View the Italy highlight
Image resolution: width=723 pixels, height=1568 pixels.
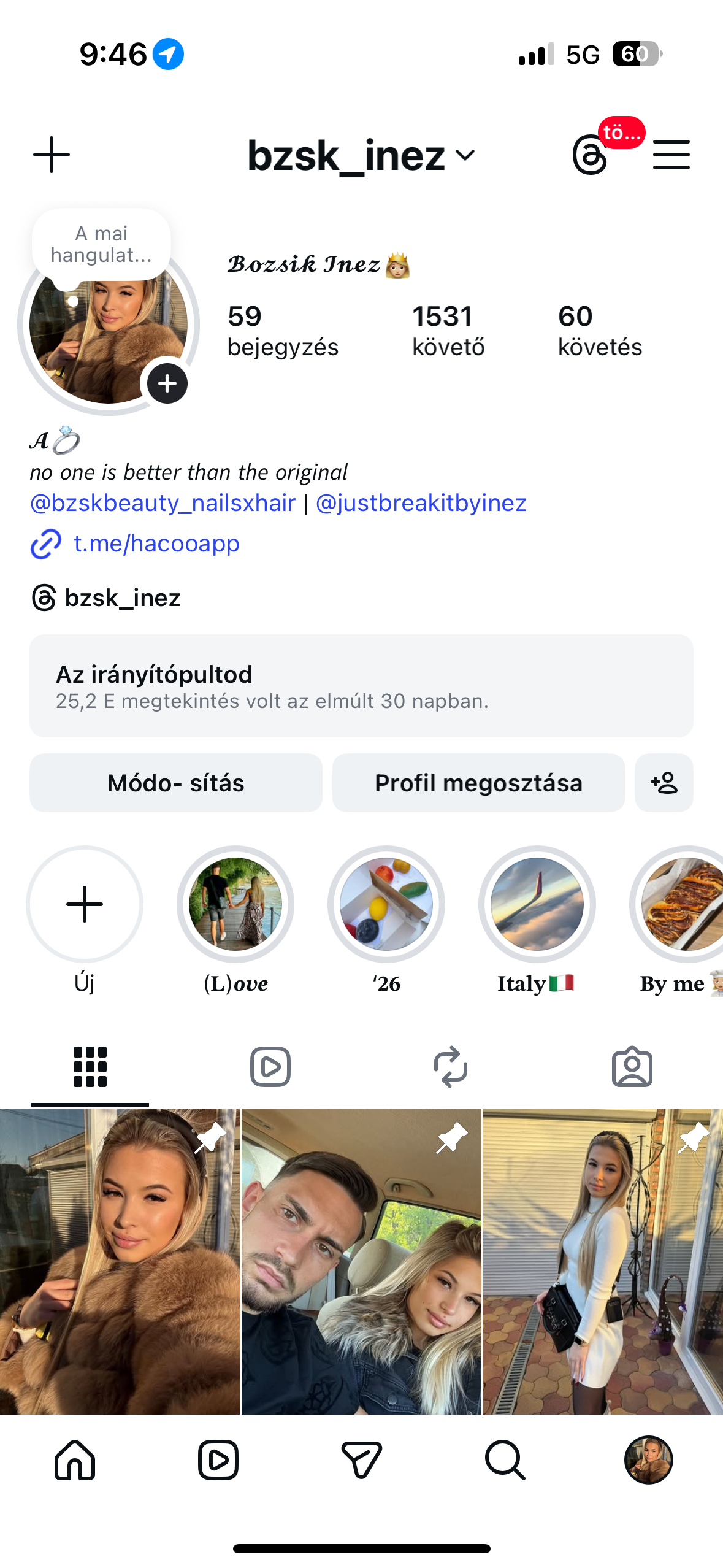pyautogui.click(x=537, y=904)
